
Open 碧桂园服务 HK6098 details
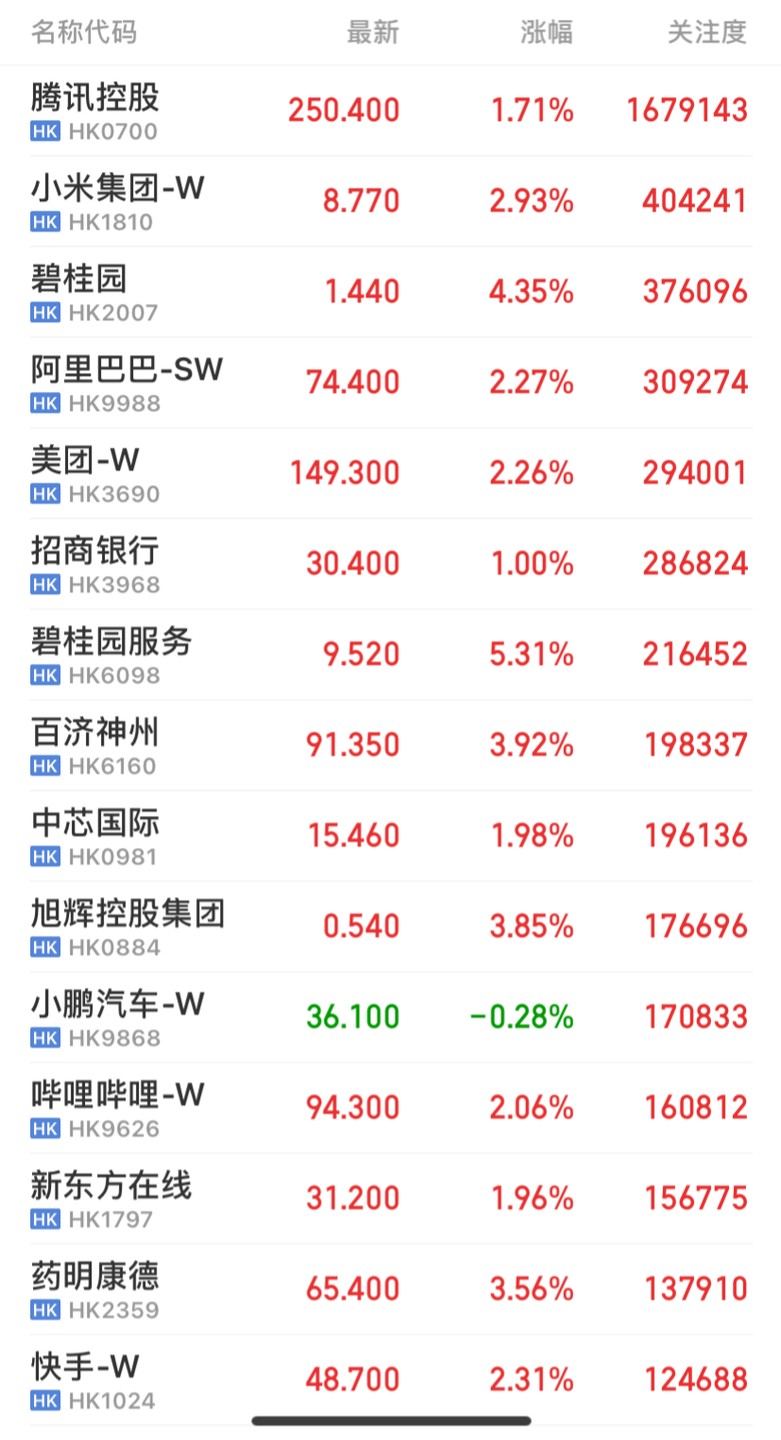coord(390,656)
